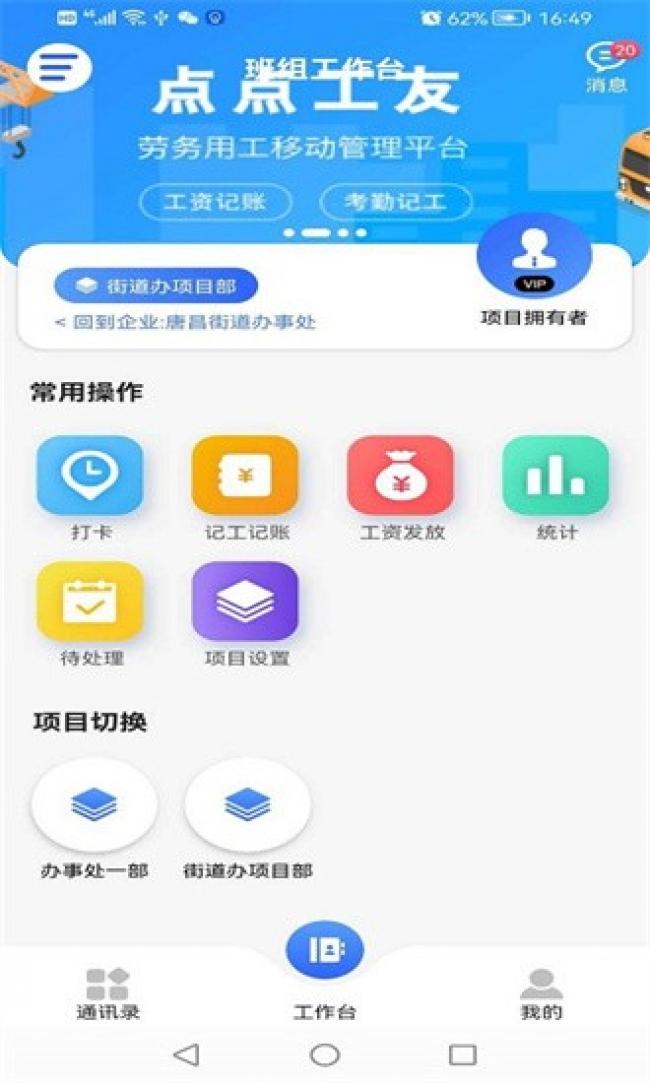Open 项目设置 project settings
Screen dimensions: 650x1083
pyautogui.click(x=246, y=602)
